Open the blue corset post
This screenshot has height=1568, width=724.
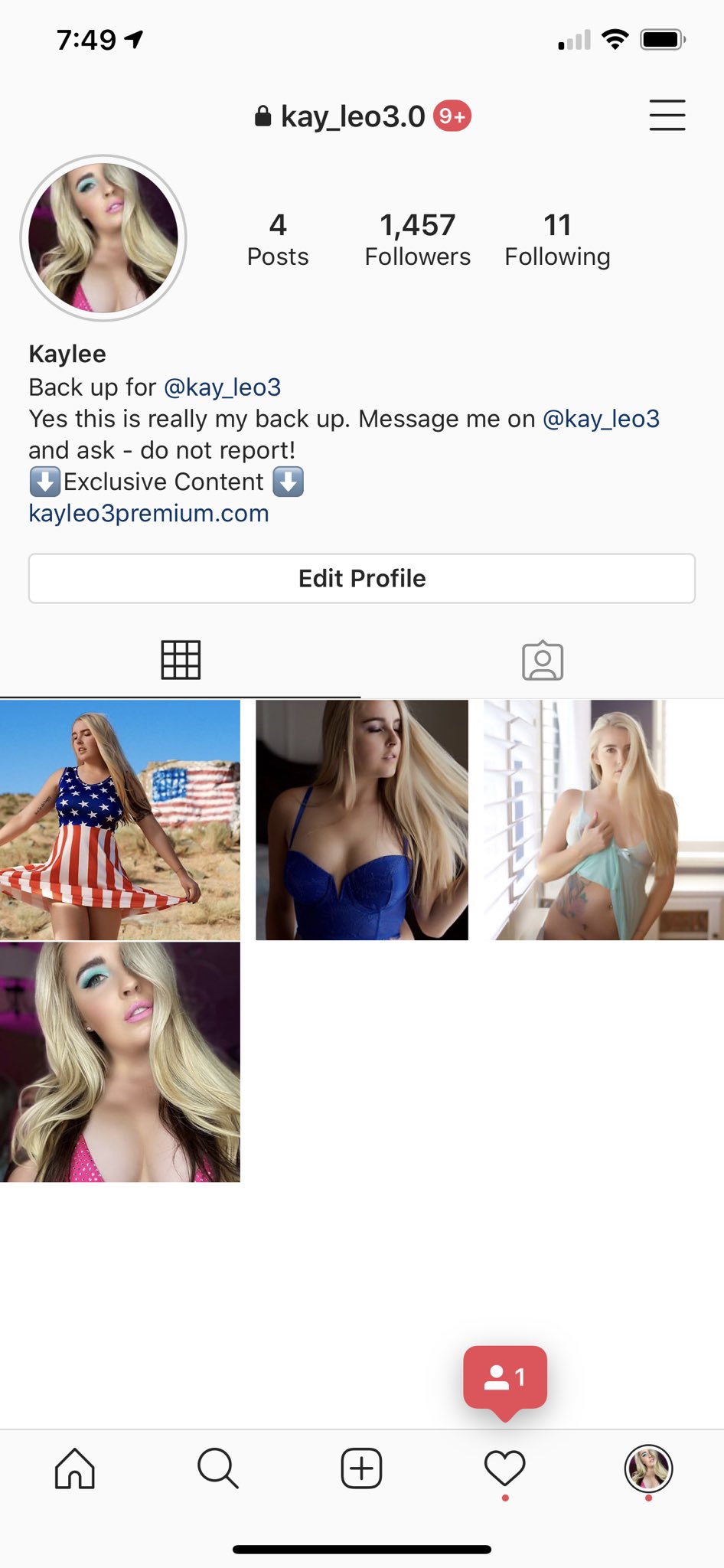click(361, 819)
